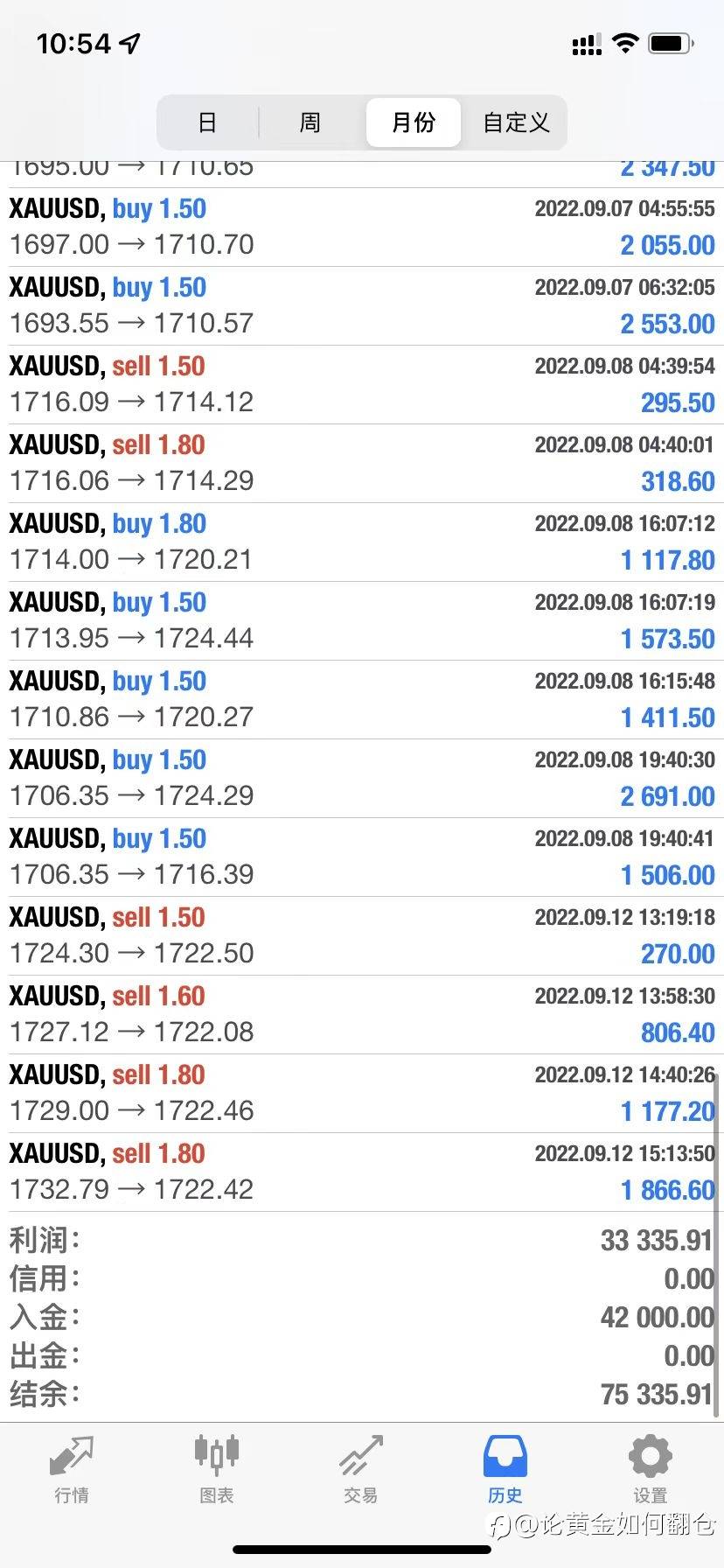Switch to the 交易 tab
724x1568 pixels.
(x=361, y=1470)
